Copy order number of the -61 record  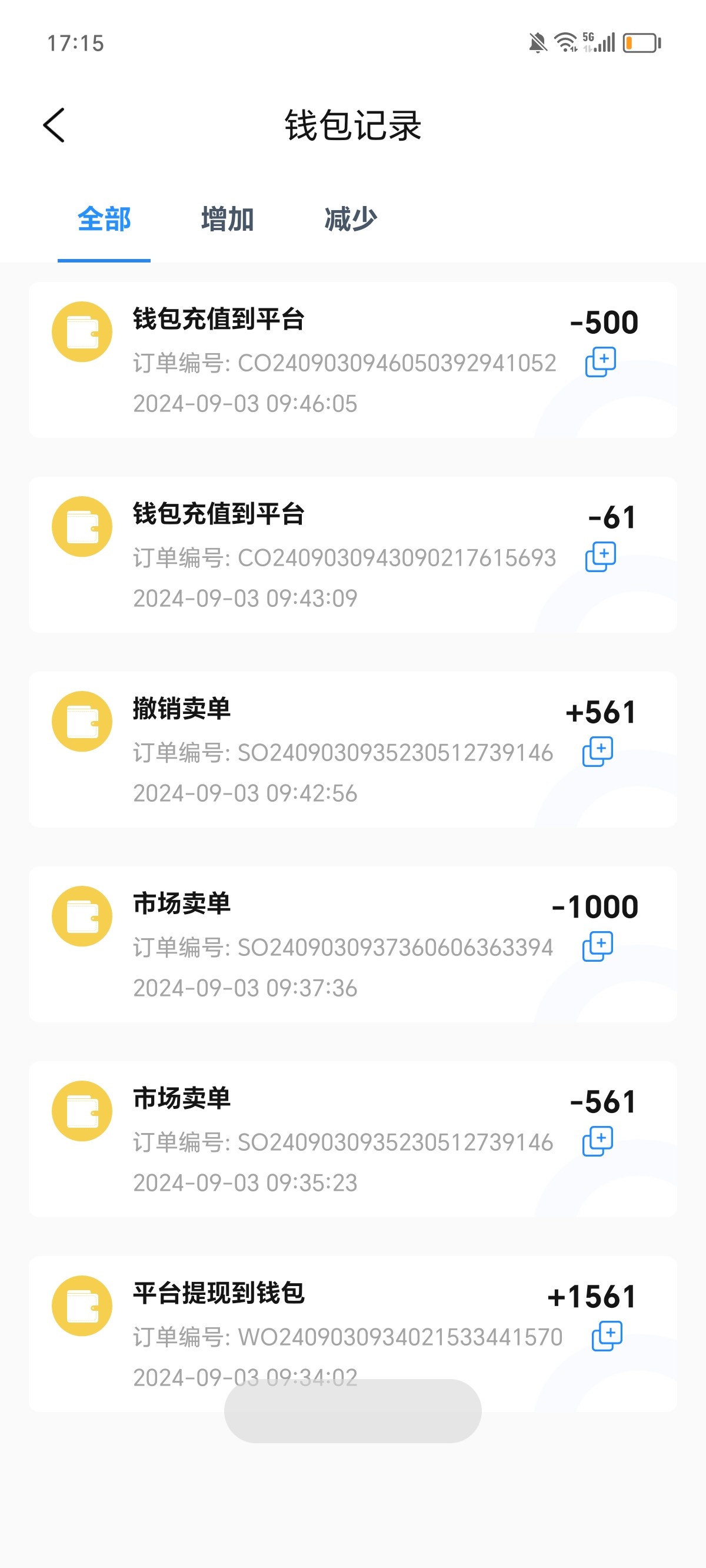click(601, 557)
